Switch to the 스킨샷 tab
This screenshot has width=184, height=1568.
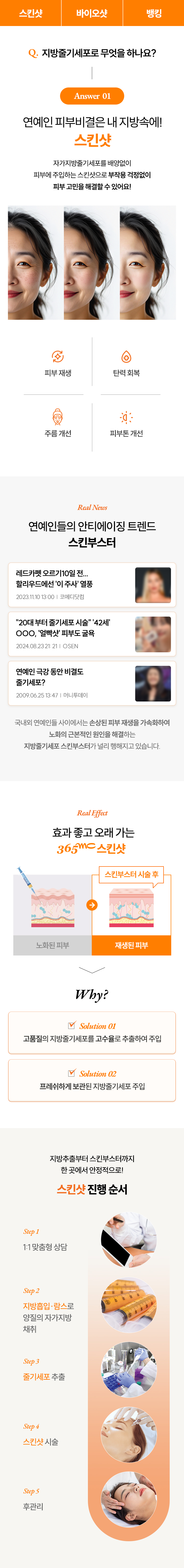click(30, 13)
